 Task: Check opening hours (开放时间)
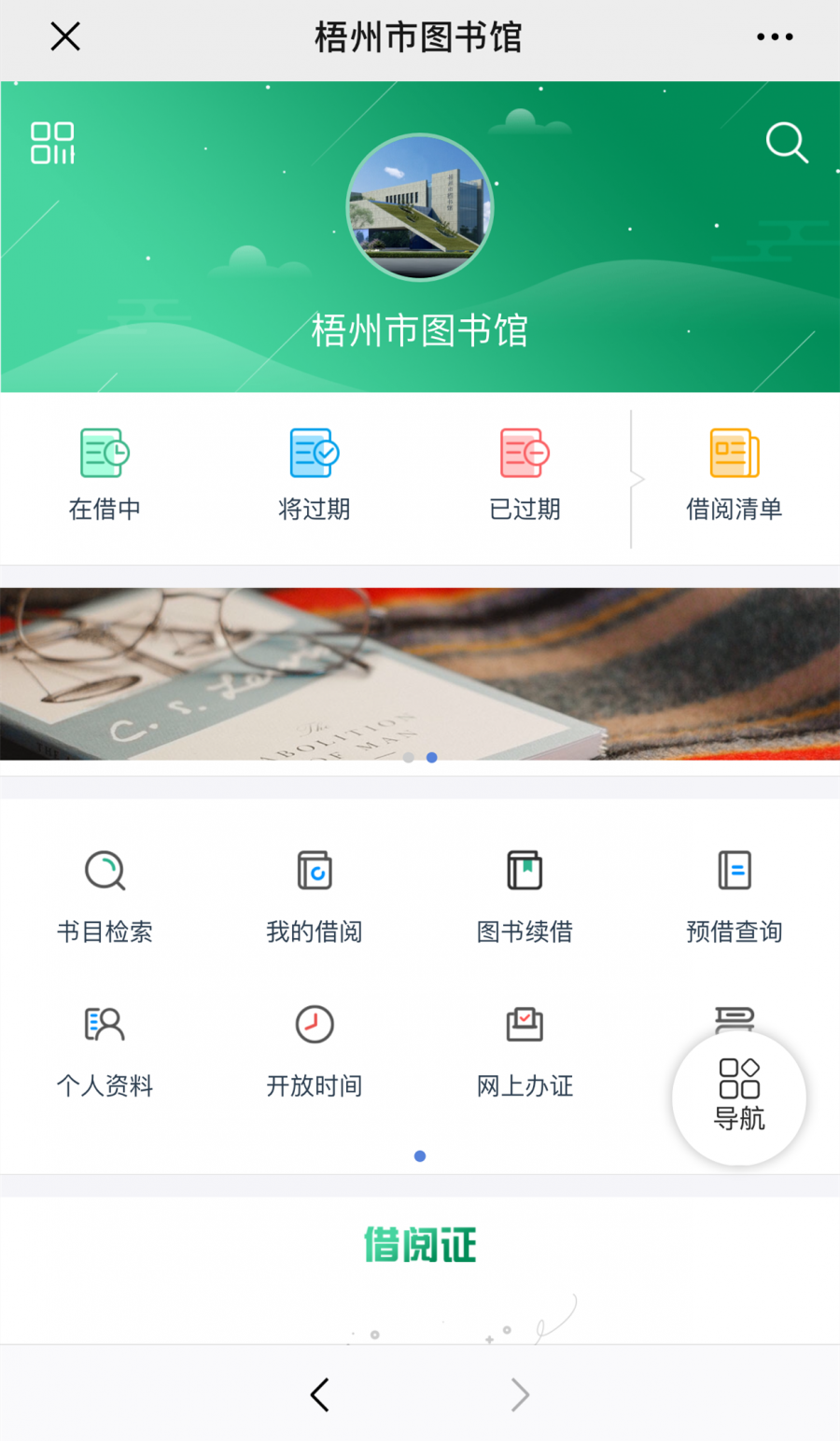pos(315,1048)
